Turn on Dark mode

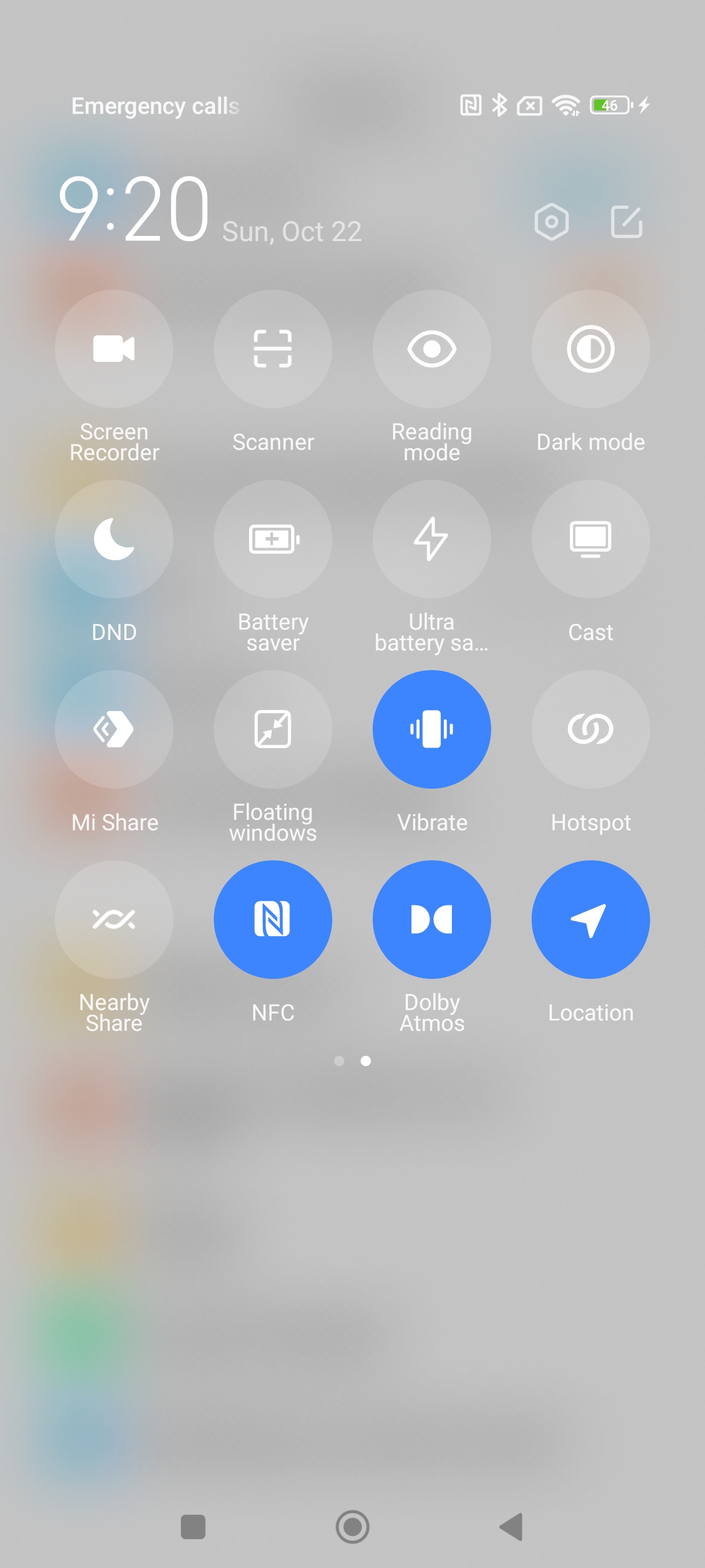pos(590,349)
